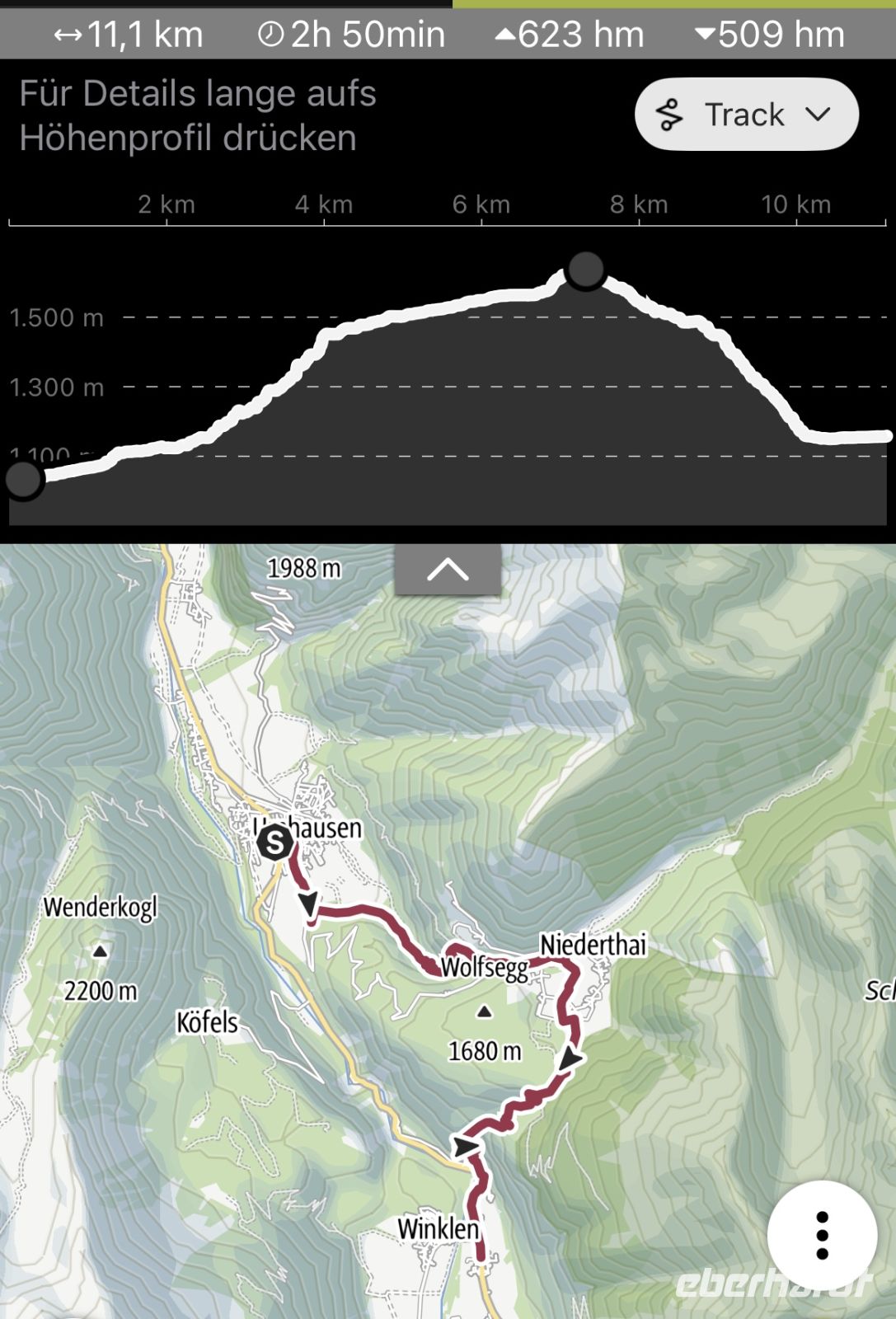Expand the map with the up chevron

tap(448, 569)
